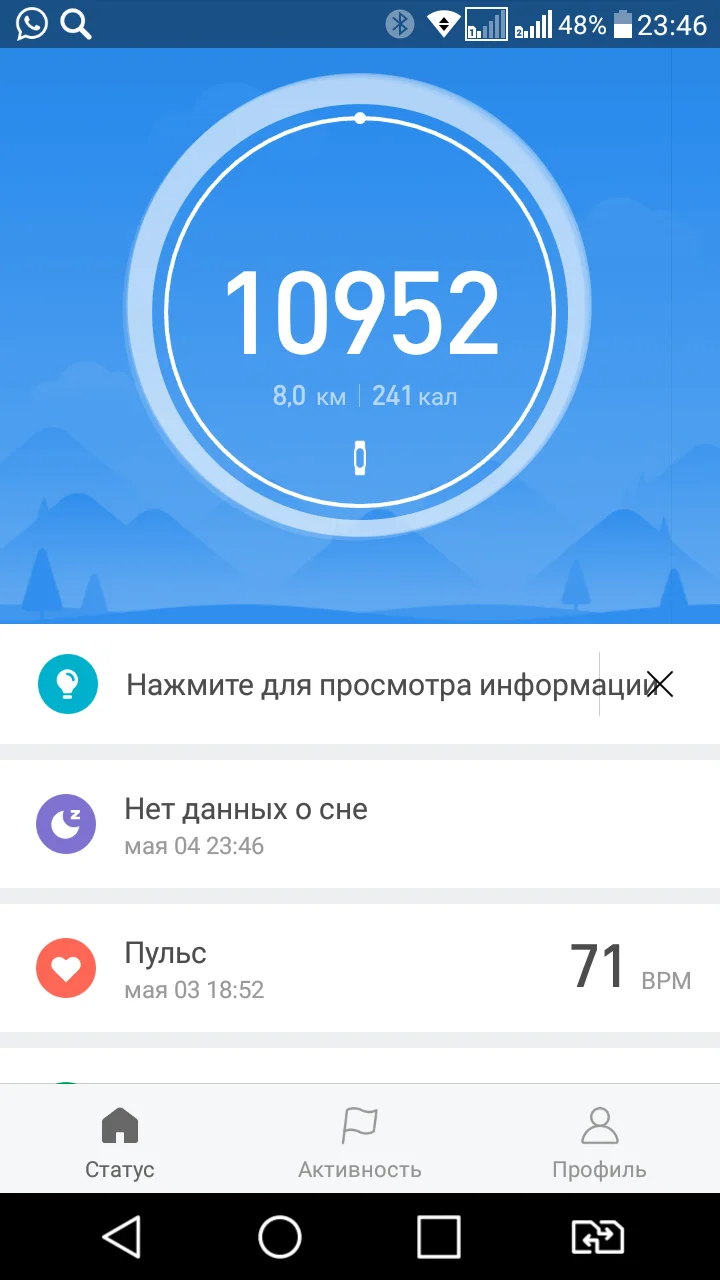Open the Профиль tab
Screen dimensions: 720x1280
(x=598, y=1140)
